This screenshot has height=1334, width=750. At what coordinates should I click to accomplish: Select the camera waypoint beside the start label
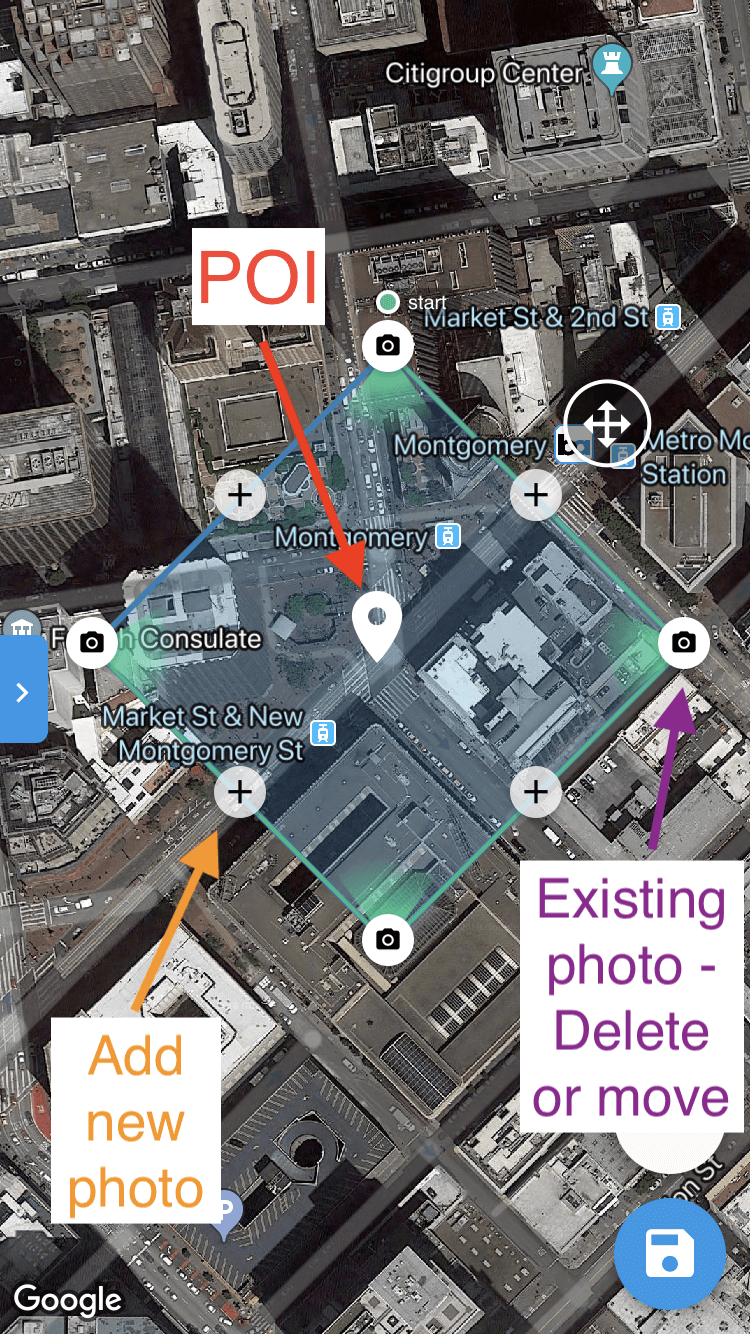[x=388, y=347]
